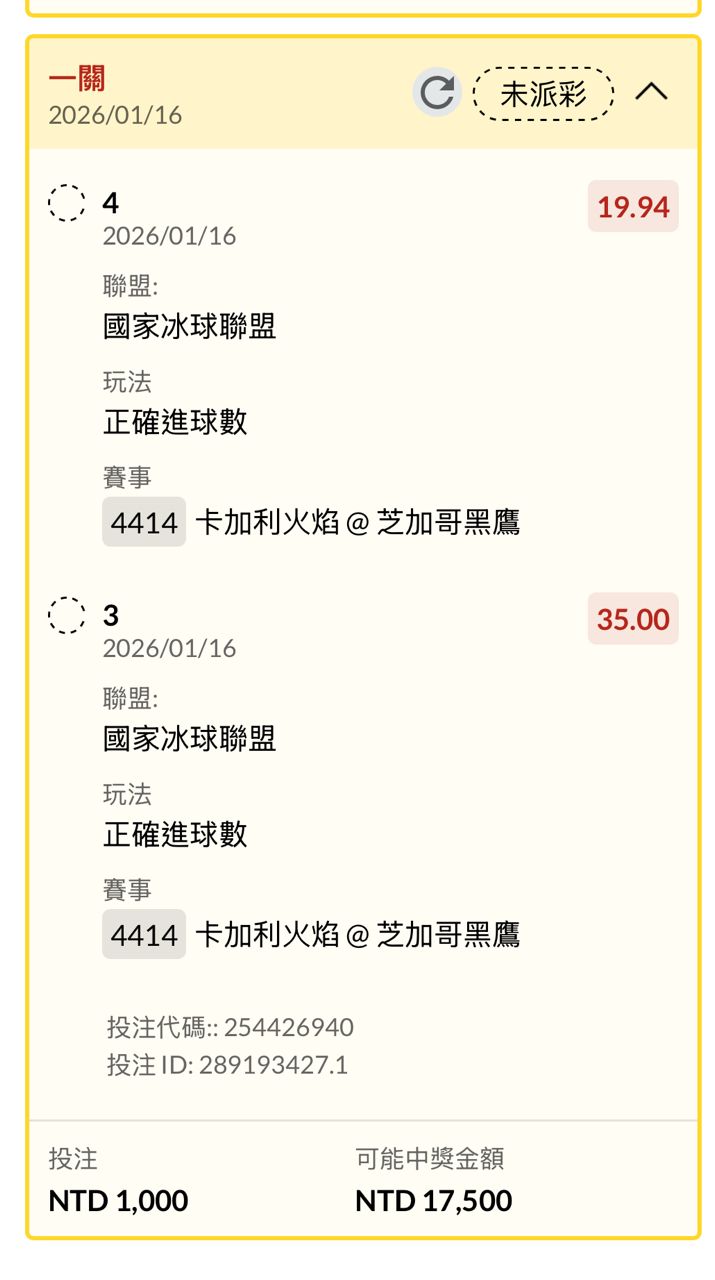Image resolution: width=715 pixels, height=1280 pixels.
Task: Collapse the 一關 bet details
Action: coord(651,93)
